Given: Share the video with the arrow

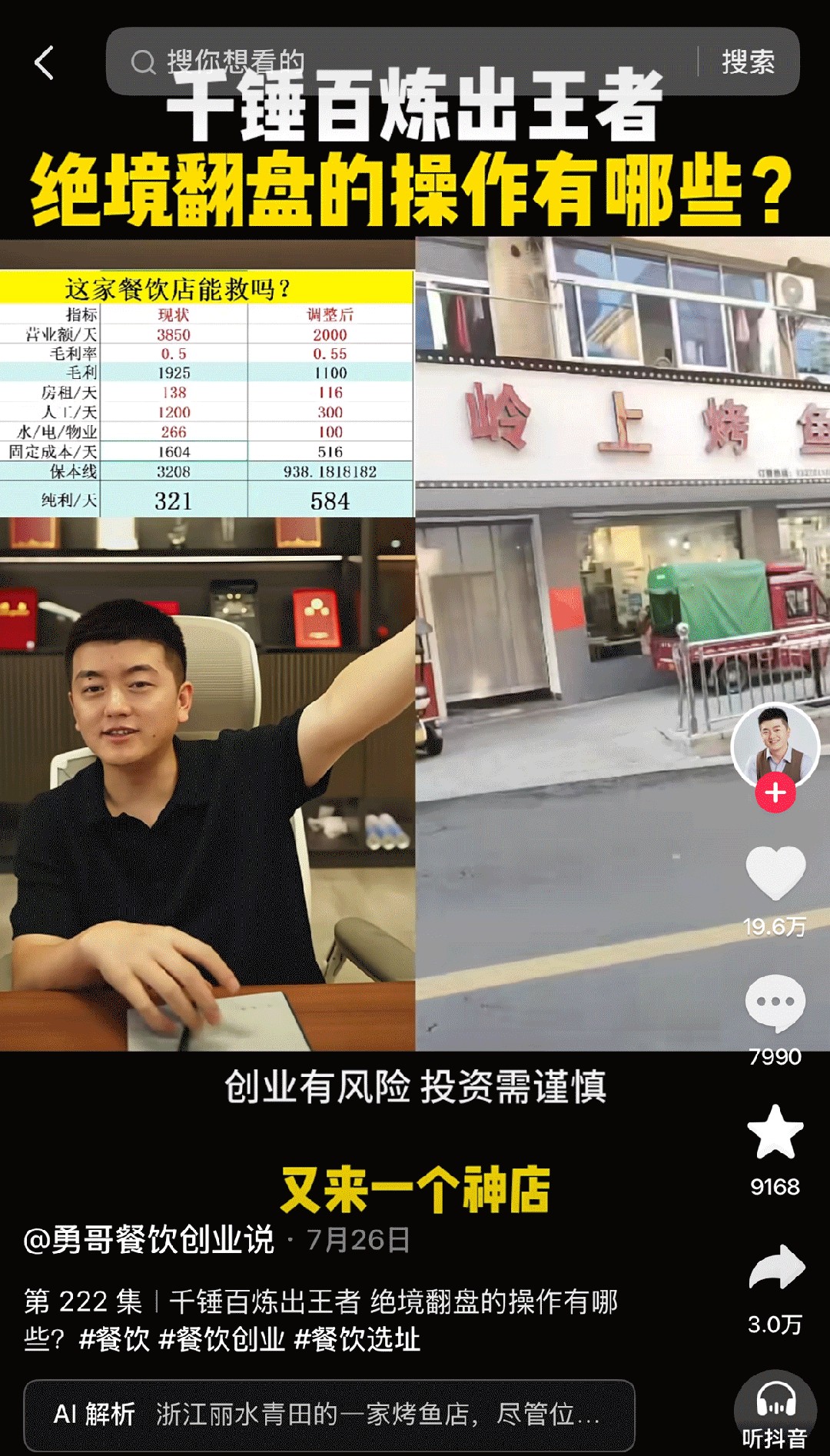Looking at the screenshot, I should tap(776, 1267).
